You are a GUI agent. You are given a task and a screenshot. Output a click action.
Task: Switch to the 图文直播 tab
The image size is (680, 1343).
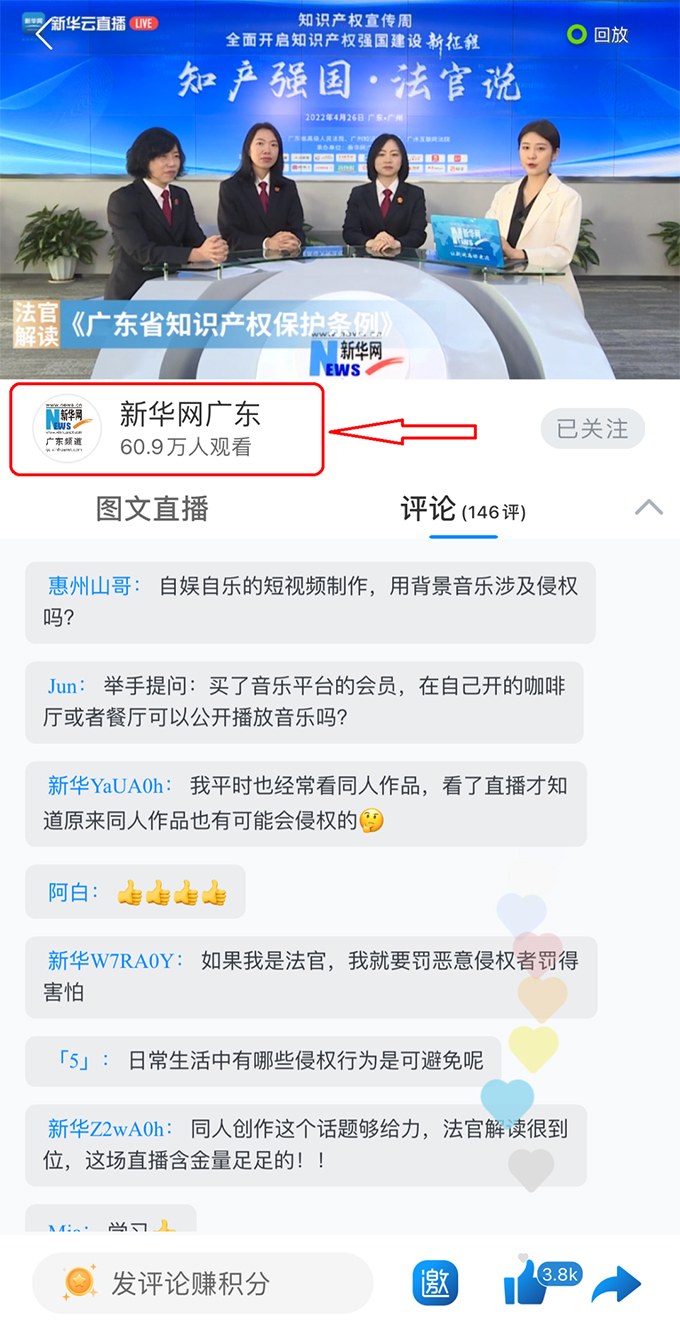[x=152, y=508]
